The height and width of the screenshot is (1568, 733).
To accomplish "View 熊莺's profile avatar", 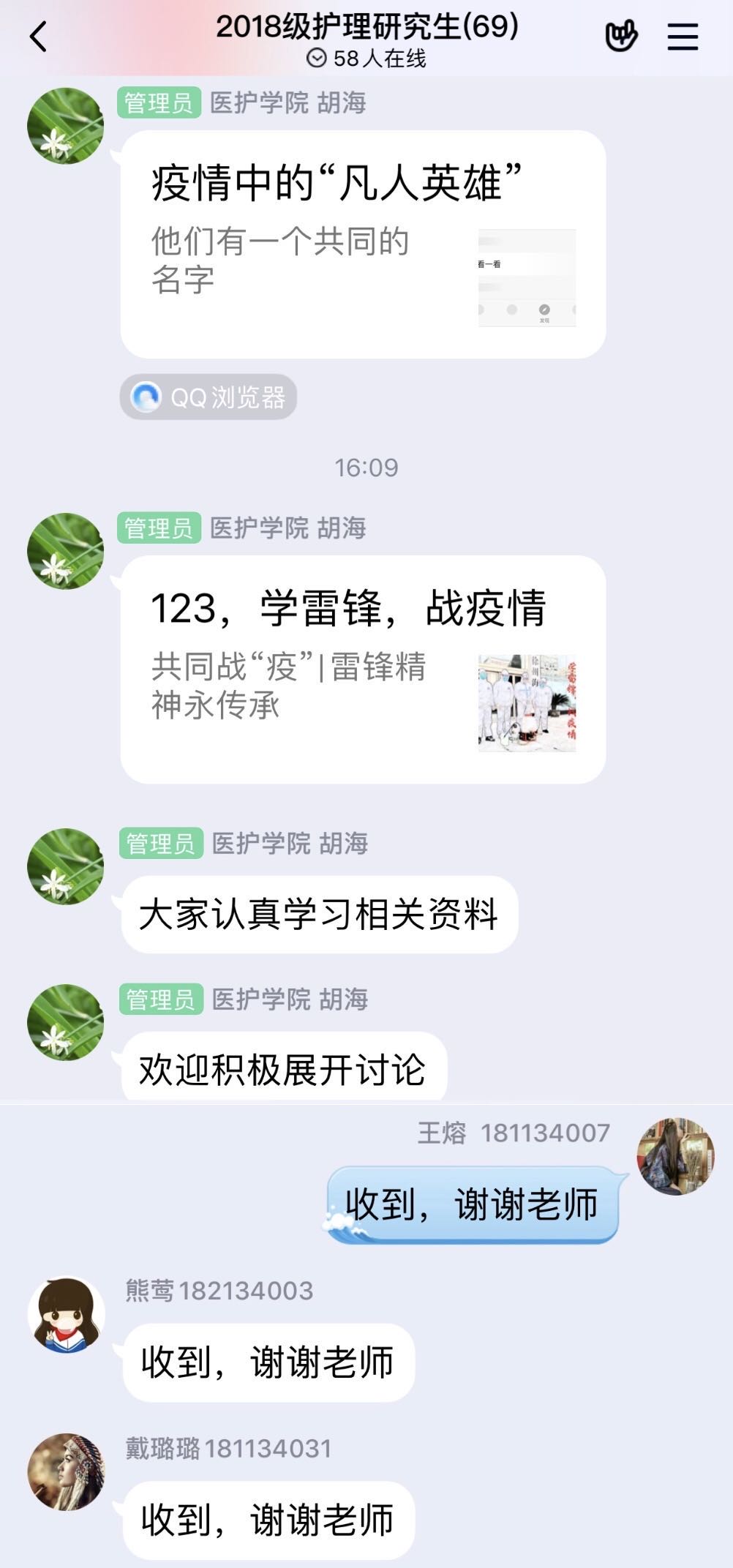I will click(x=66, y=1315).
